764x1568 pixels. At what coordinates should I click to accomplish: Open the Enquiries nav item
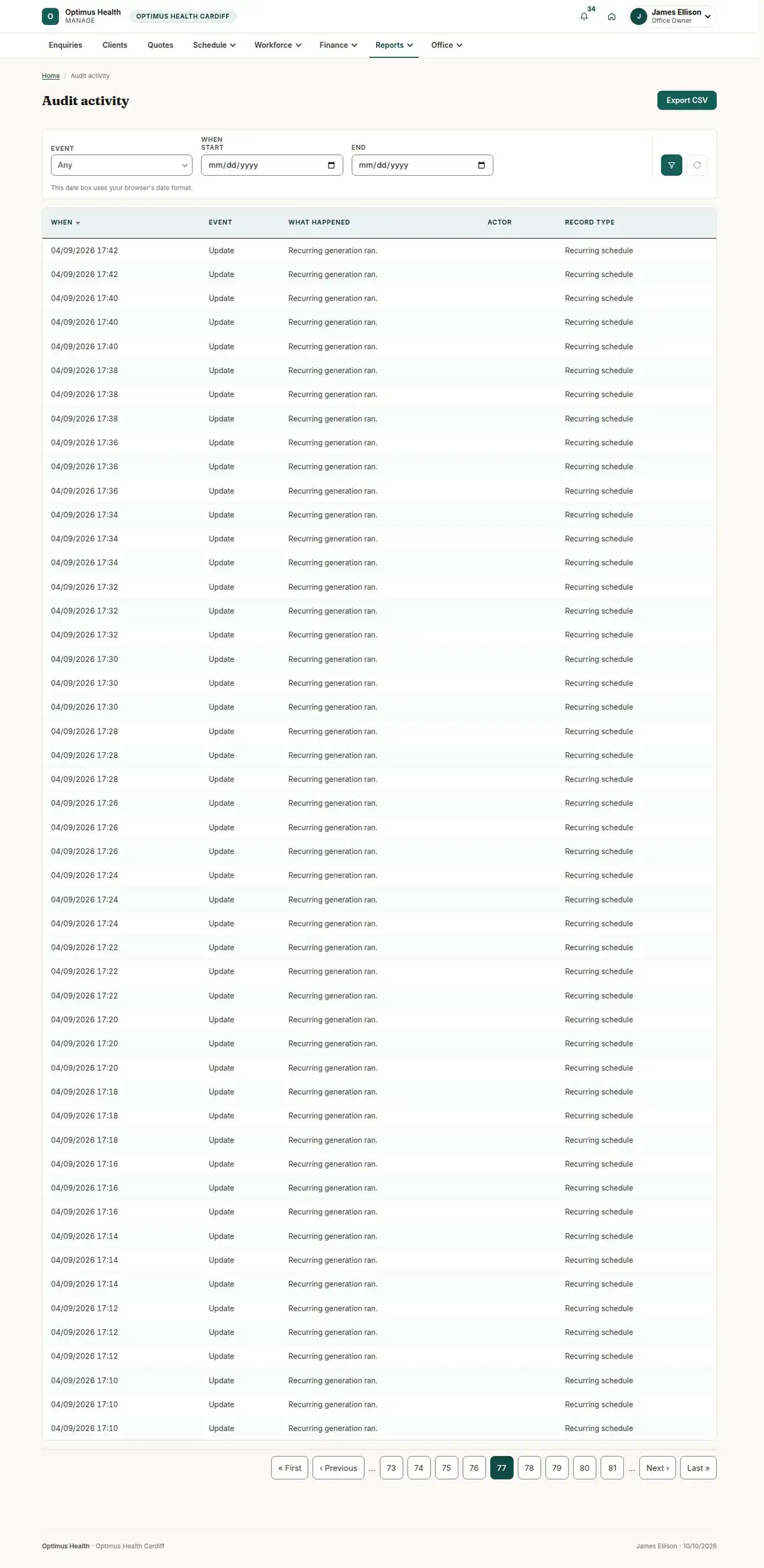click(66, 45)
